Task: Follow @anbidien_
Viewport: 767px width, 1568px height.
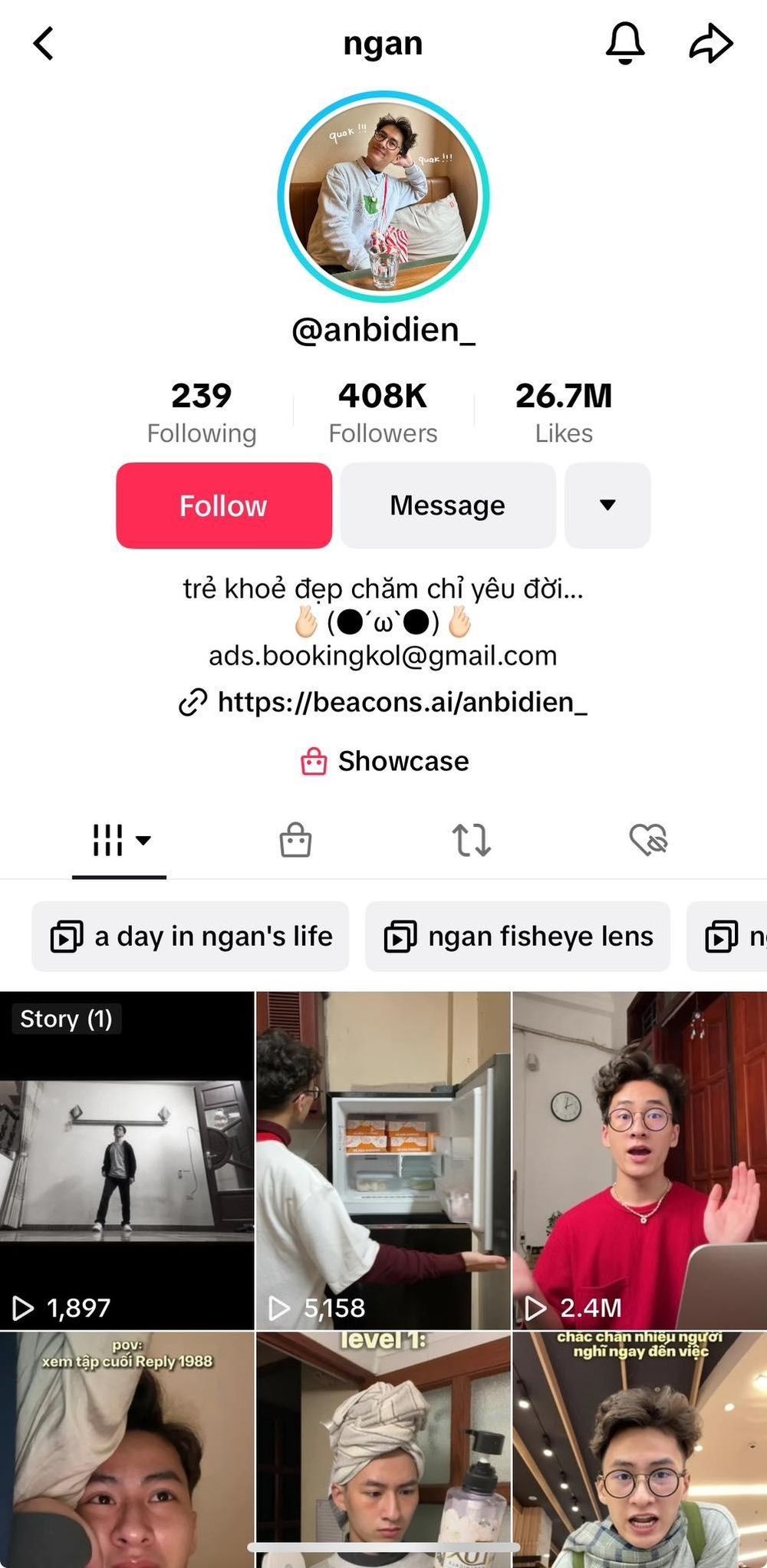Action: tap(223, 506)
